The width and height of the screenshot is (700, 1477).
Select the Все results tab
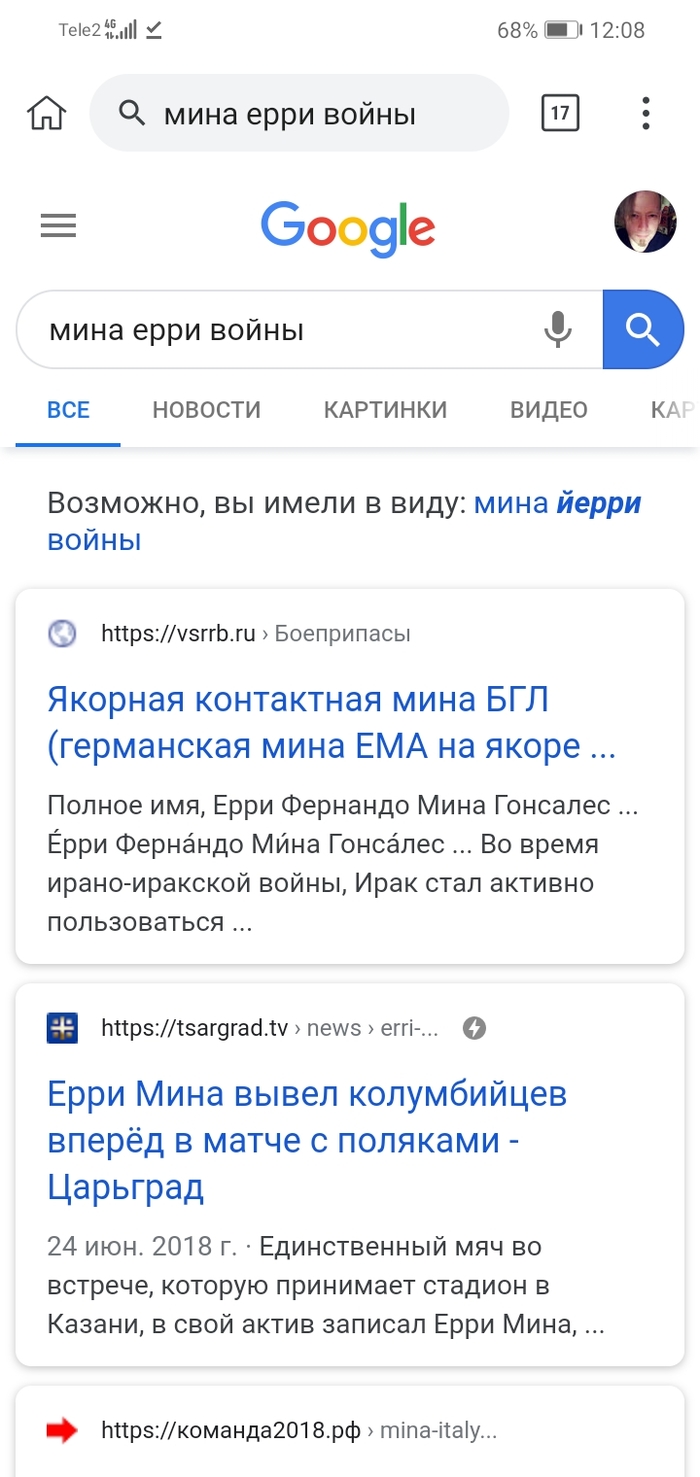(68, 410)
